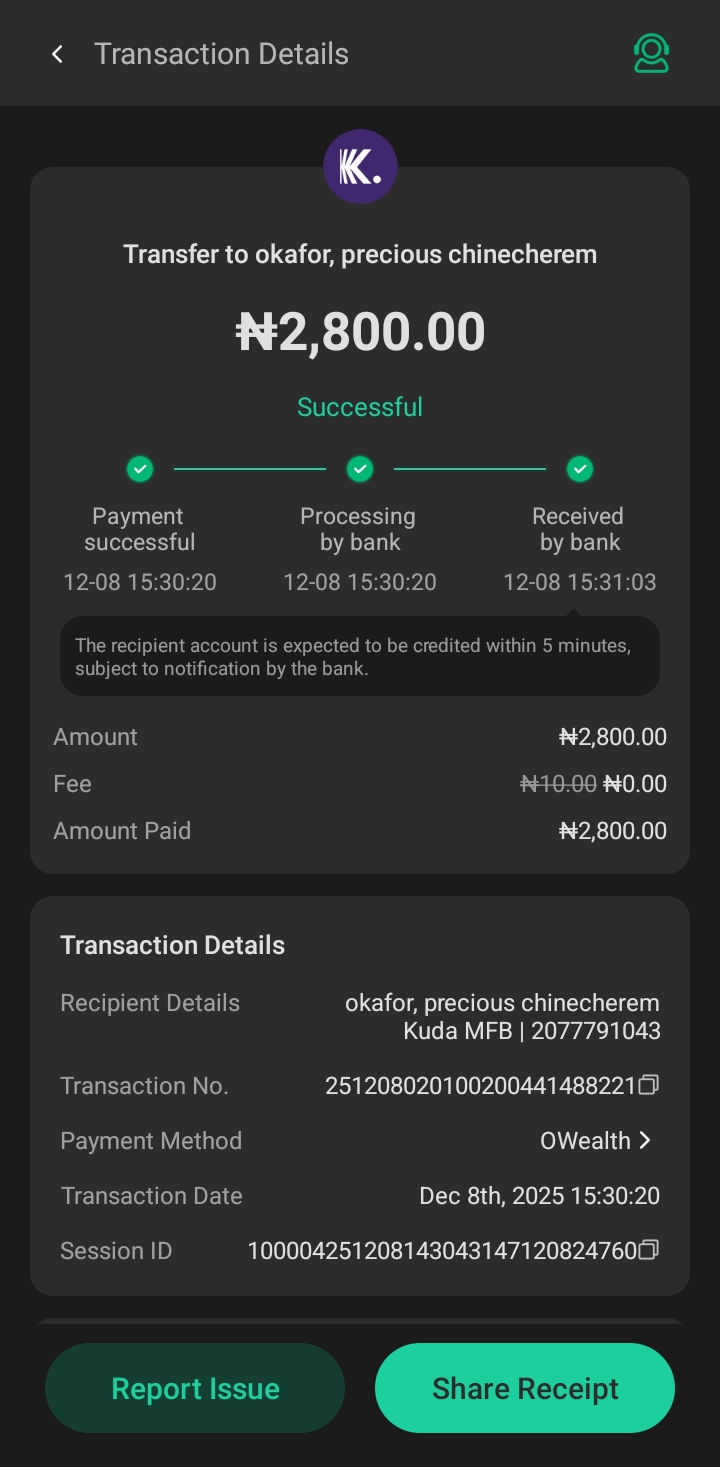Screen dimensions: 720x1467
Task: Share the transaction receipt
Action: [525, 1388]
